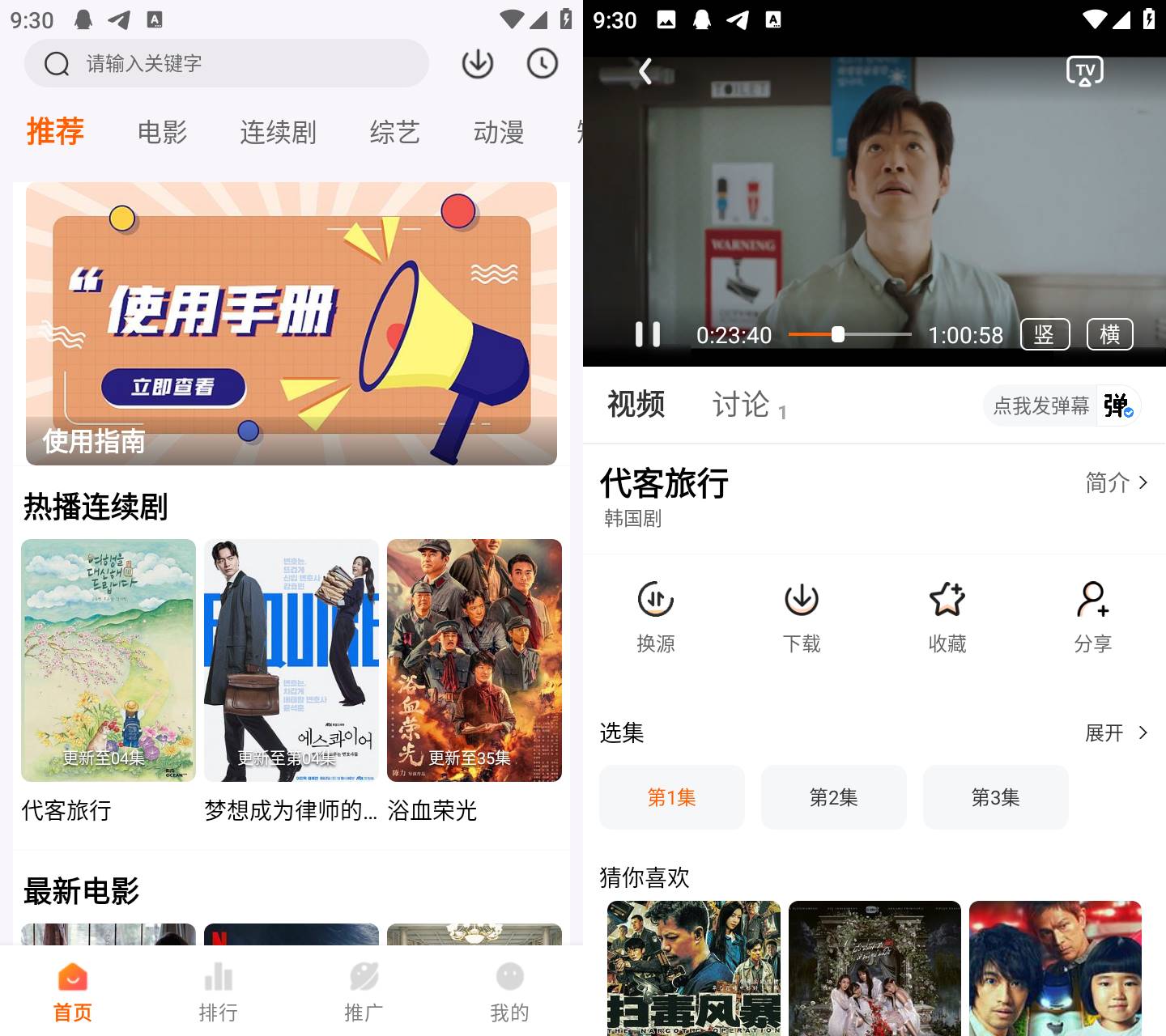This screenshot has width=1166, height=1036.
Task: Select episode 第2集
Action: coord(834,797)
